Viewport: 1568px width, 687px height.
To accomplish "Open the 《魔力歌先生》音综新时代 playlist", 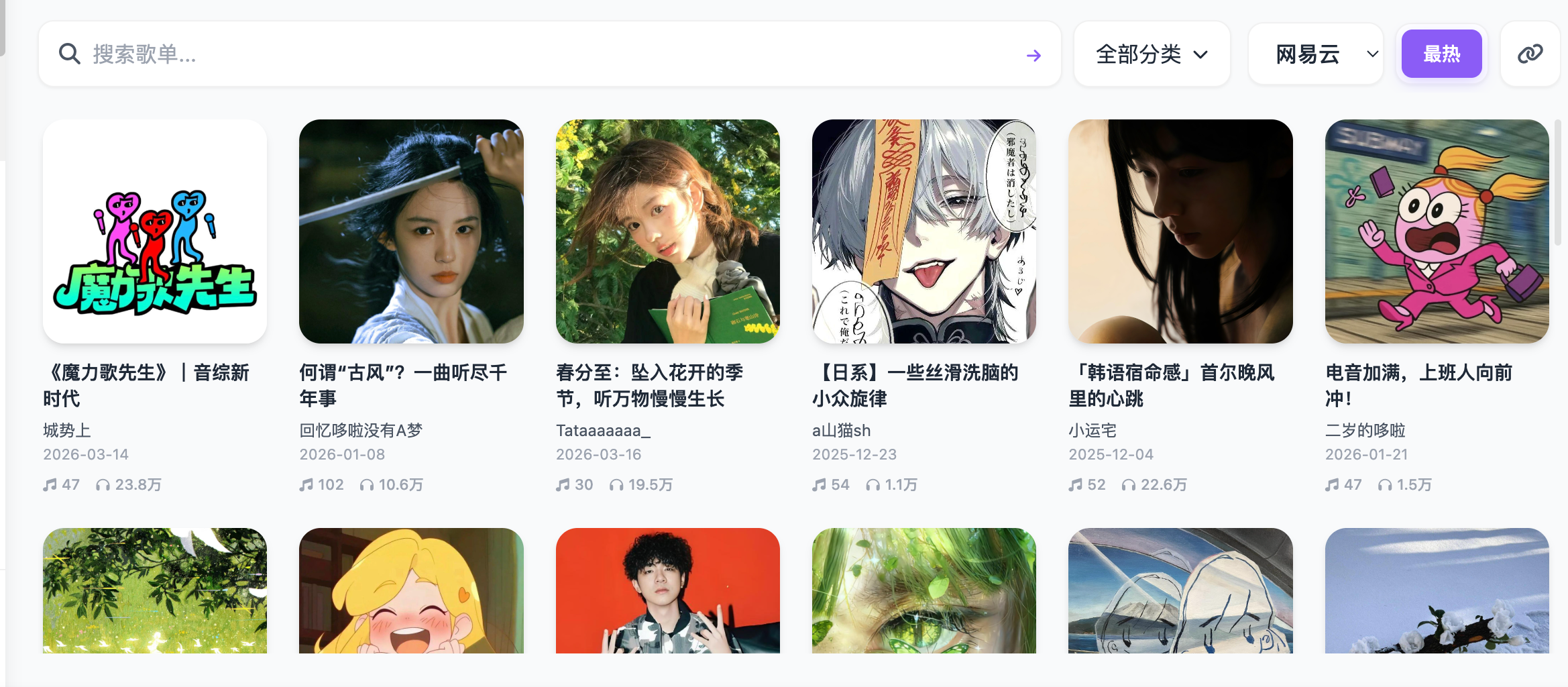I will pyautogui.click(x=155, y=231).
